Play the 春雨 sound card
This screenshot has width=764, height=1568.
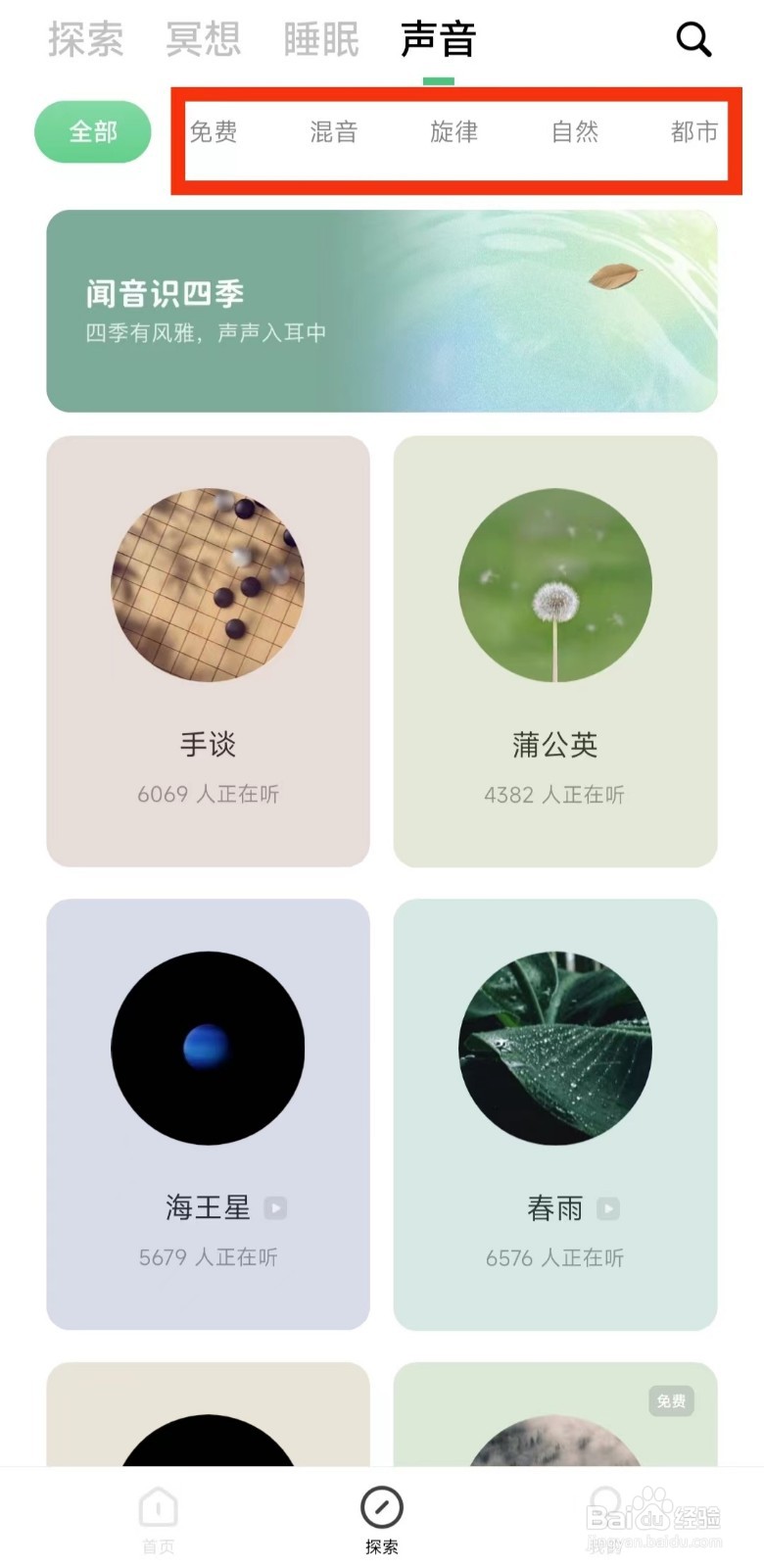(x=555, y=1114)
